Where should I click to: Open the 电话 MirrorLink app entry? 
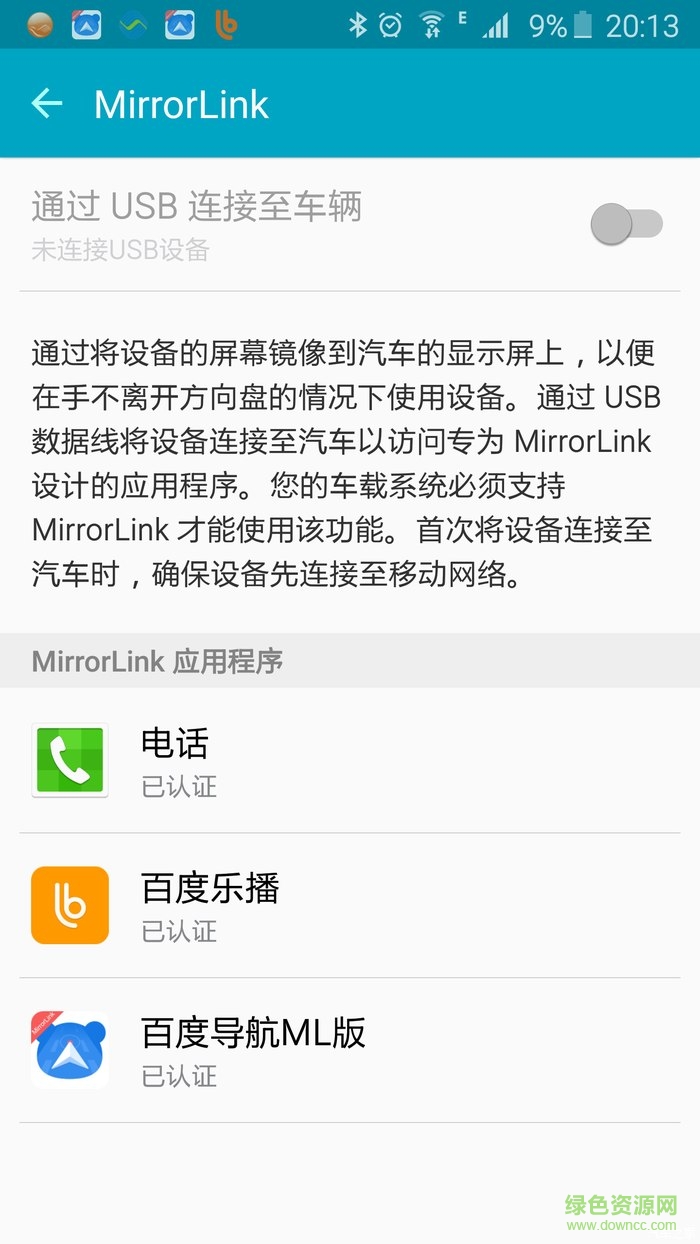tap(350, 760)
